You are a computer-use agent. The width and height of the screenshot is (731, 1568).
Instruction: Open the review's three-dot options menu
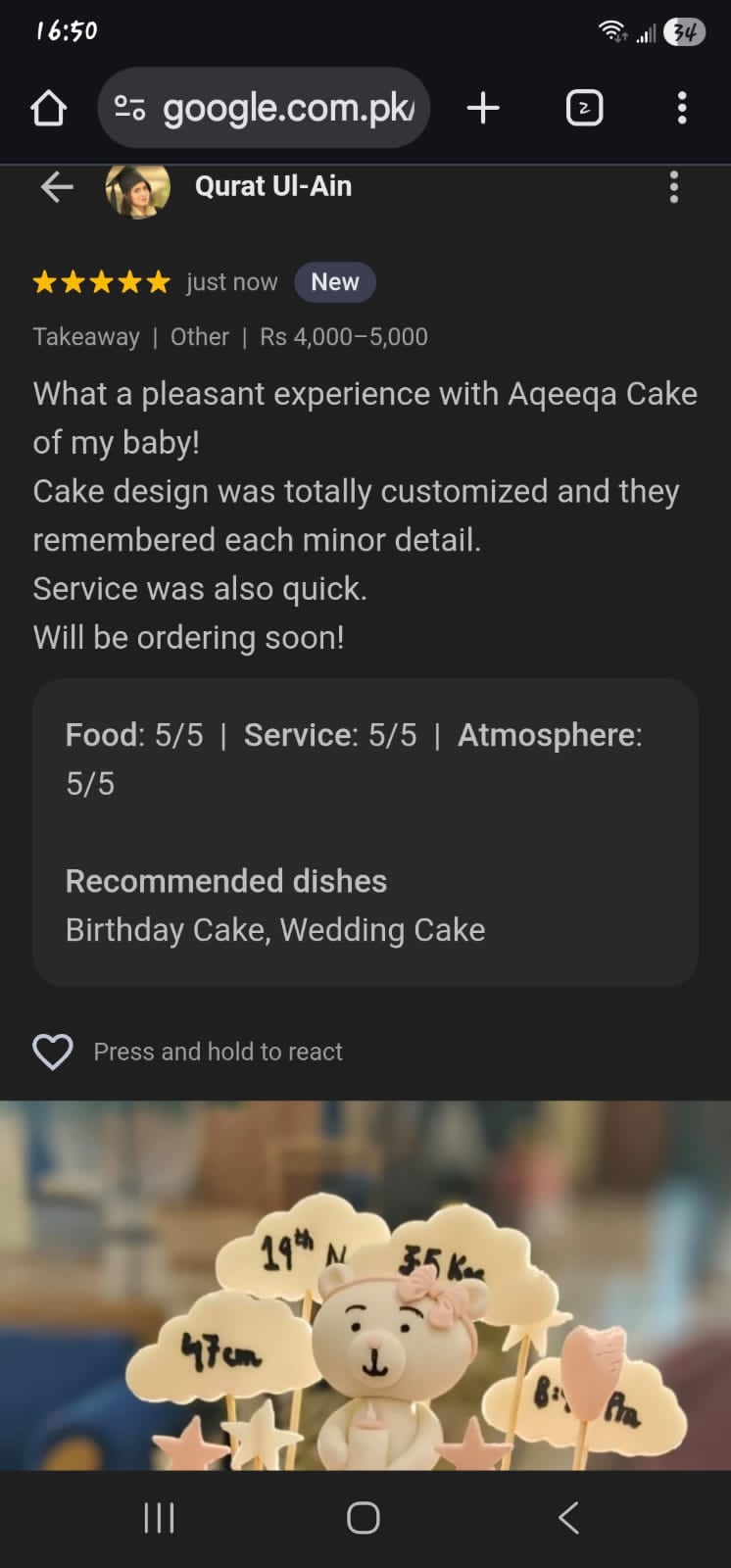click(674, 187)
